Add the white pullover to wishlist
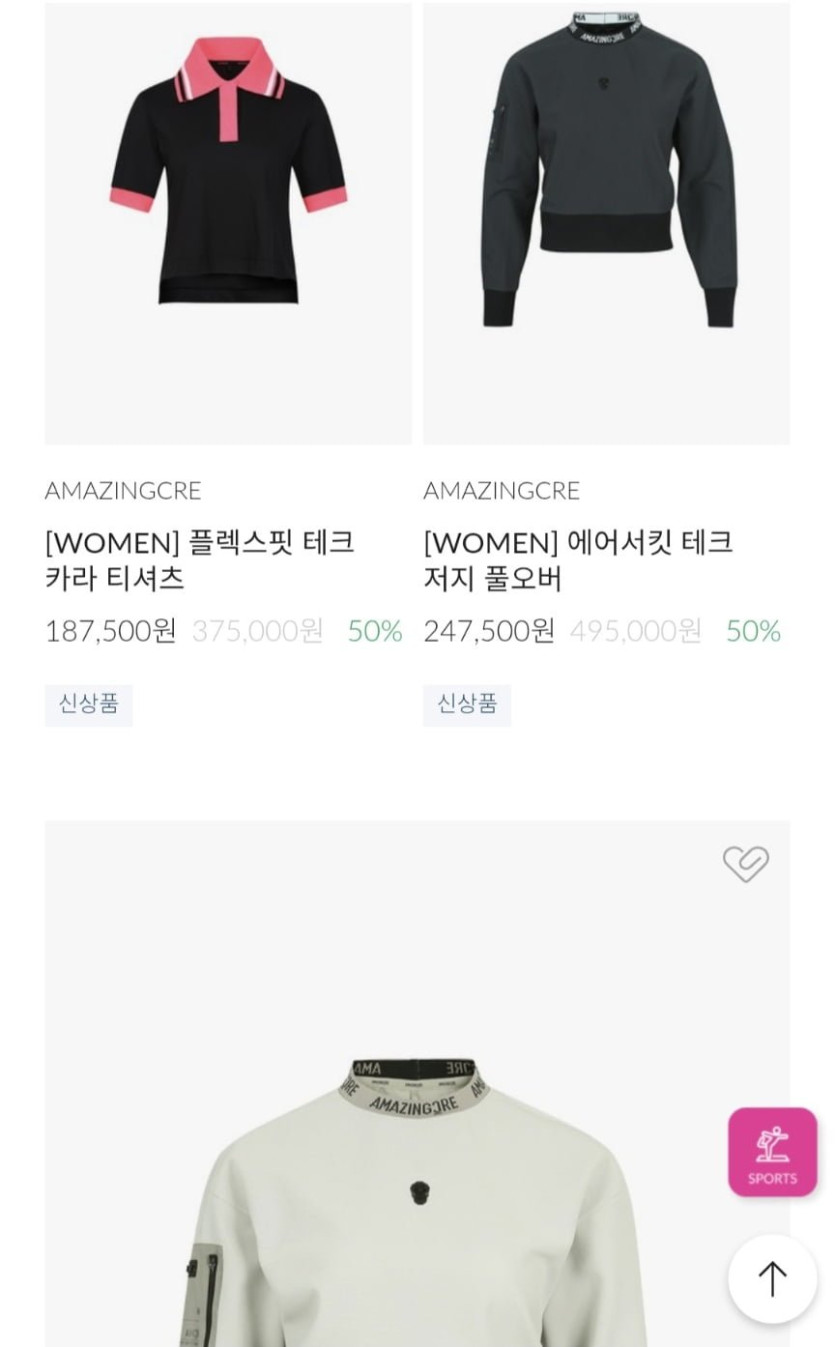835x1347 pixels. (745, 863)
